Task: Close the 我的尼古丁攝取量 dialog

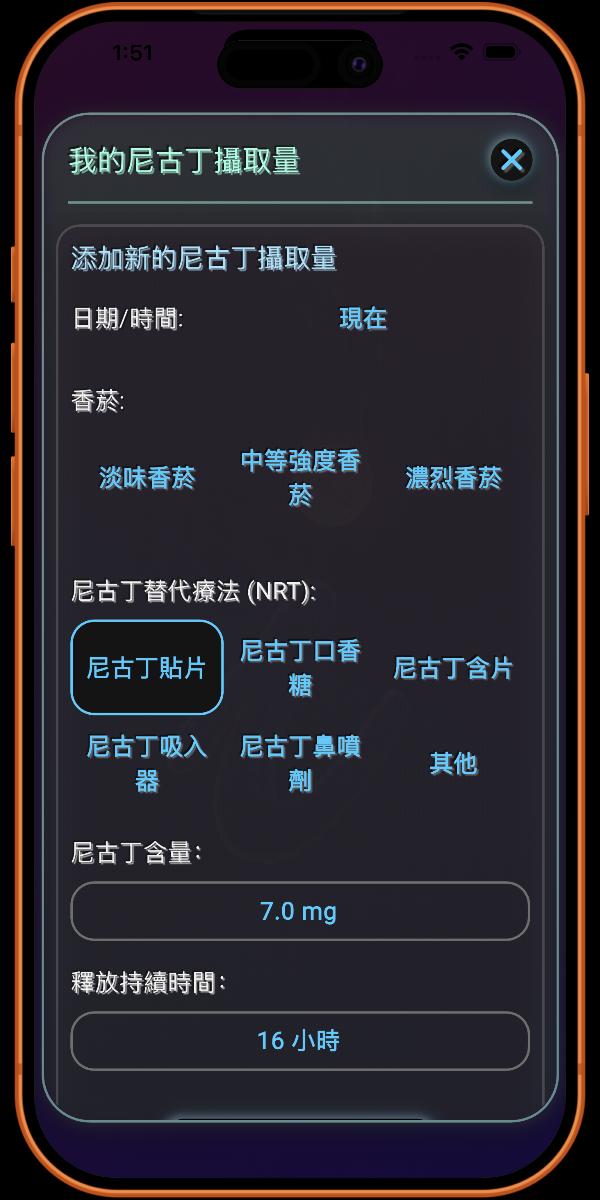Action: coord(511,160)
